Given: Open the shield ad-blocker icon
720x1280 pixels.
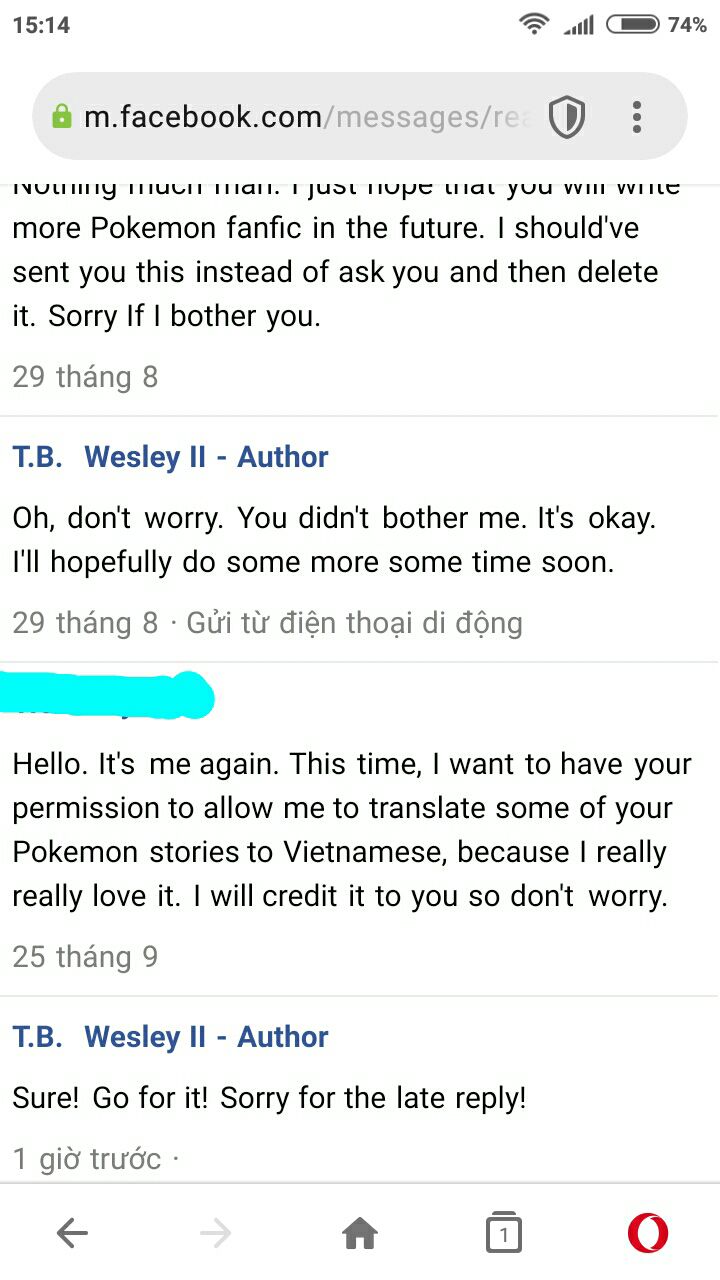Looking at the screenshot, I should pos(567,118).
